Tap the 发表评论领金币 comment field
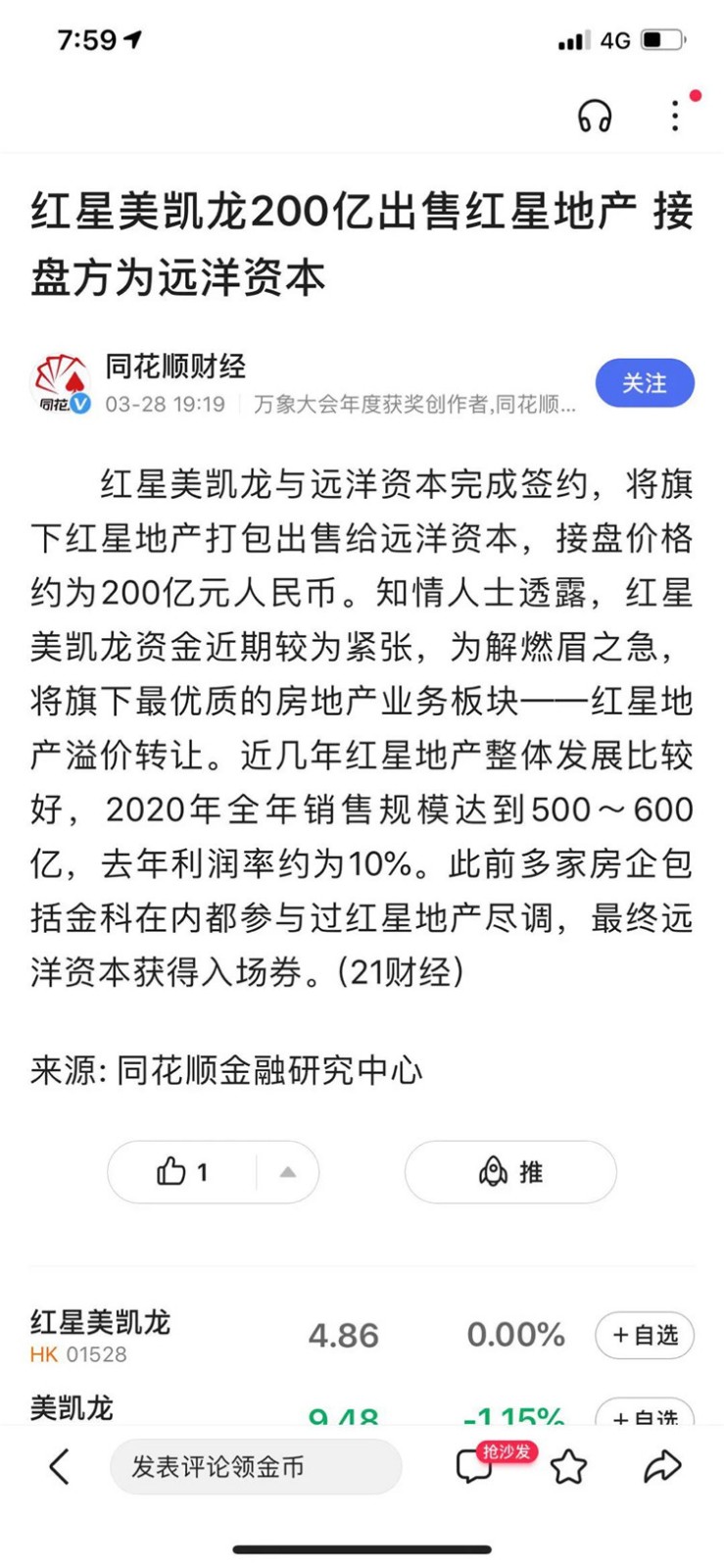This screenshot has height=1568, width=724. coord(256,1467)
